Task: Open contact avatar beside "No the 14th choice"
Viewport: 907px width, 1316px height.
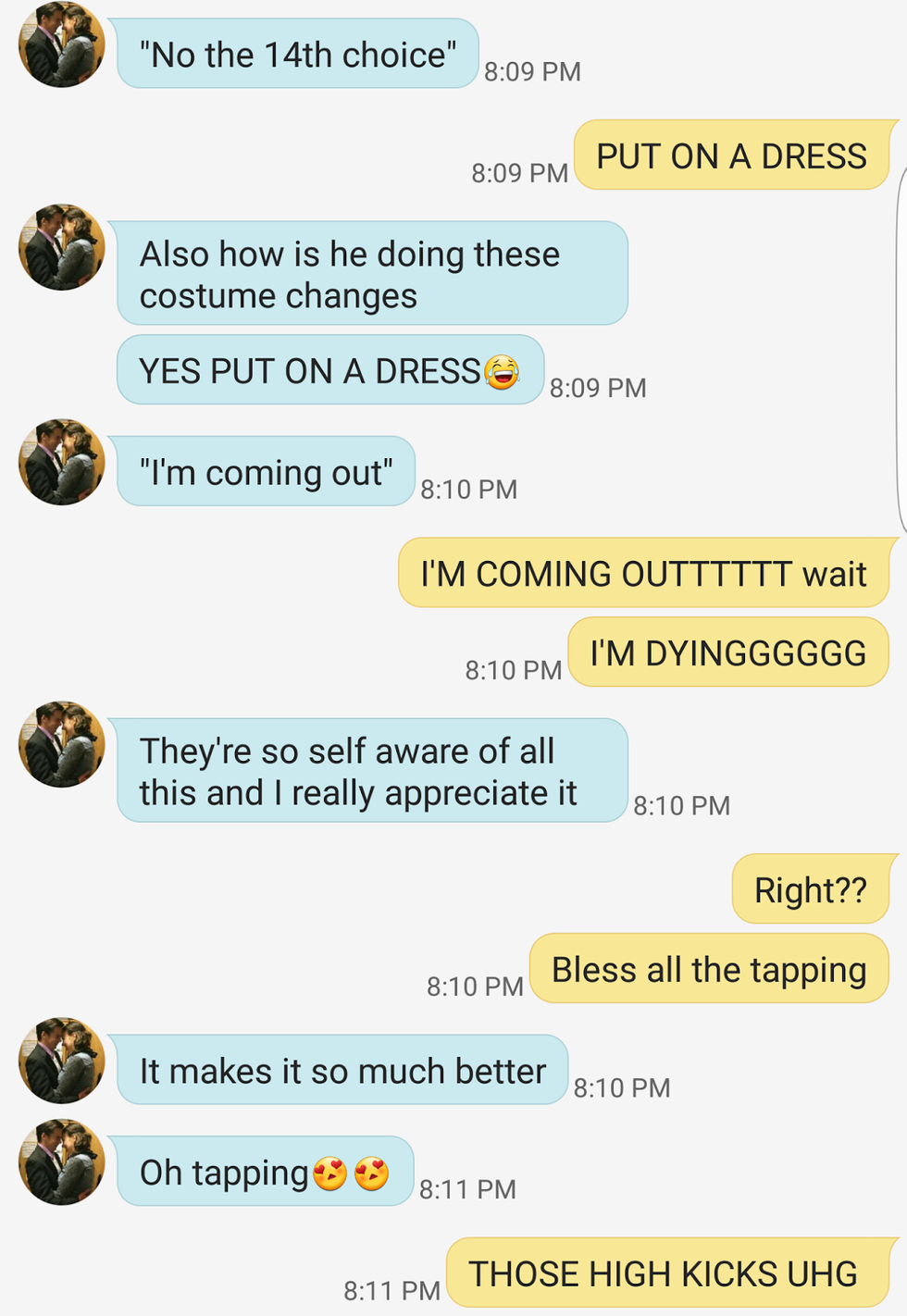Action: [x=61, y=44]
